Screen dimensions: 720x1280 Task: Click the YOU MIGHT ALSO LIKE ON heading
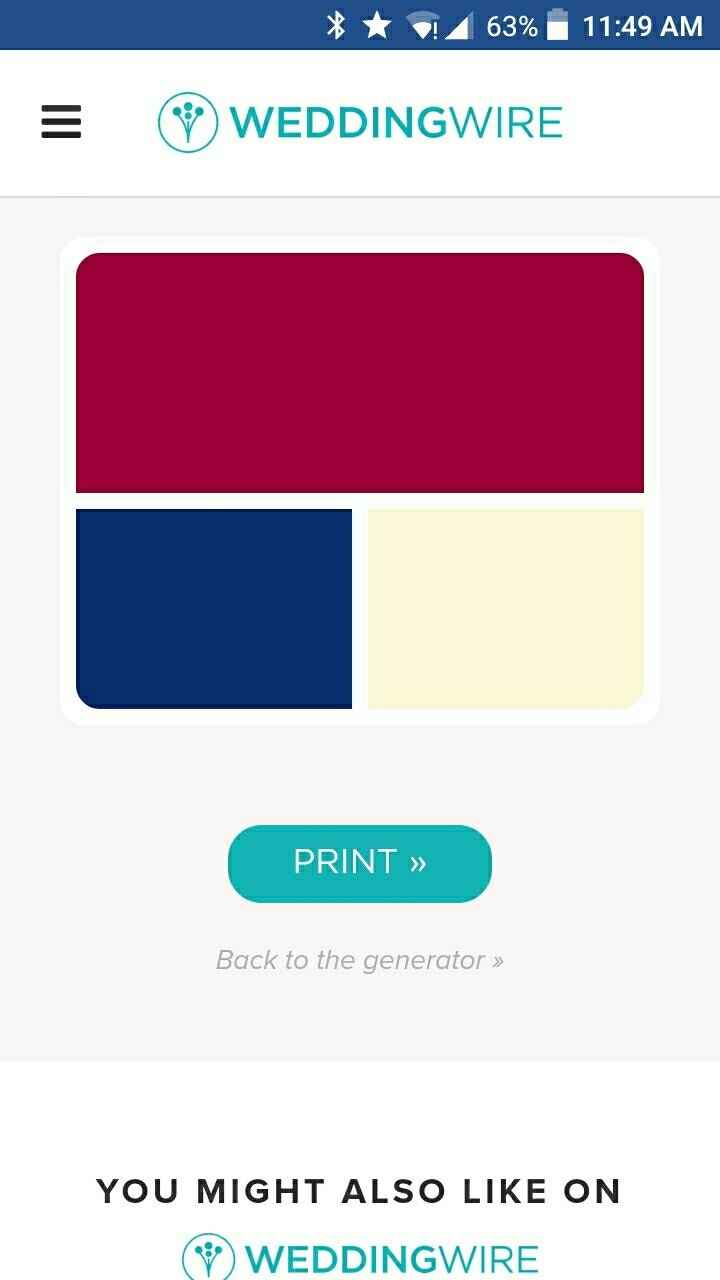point(359,1191)
